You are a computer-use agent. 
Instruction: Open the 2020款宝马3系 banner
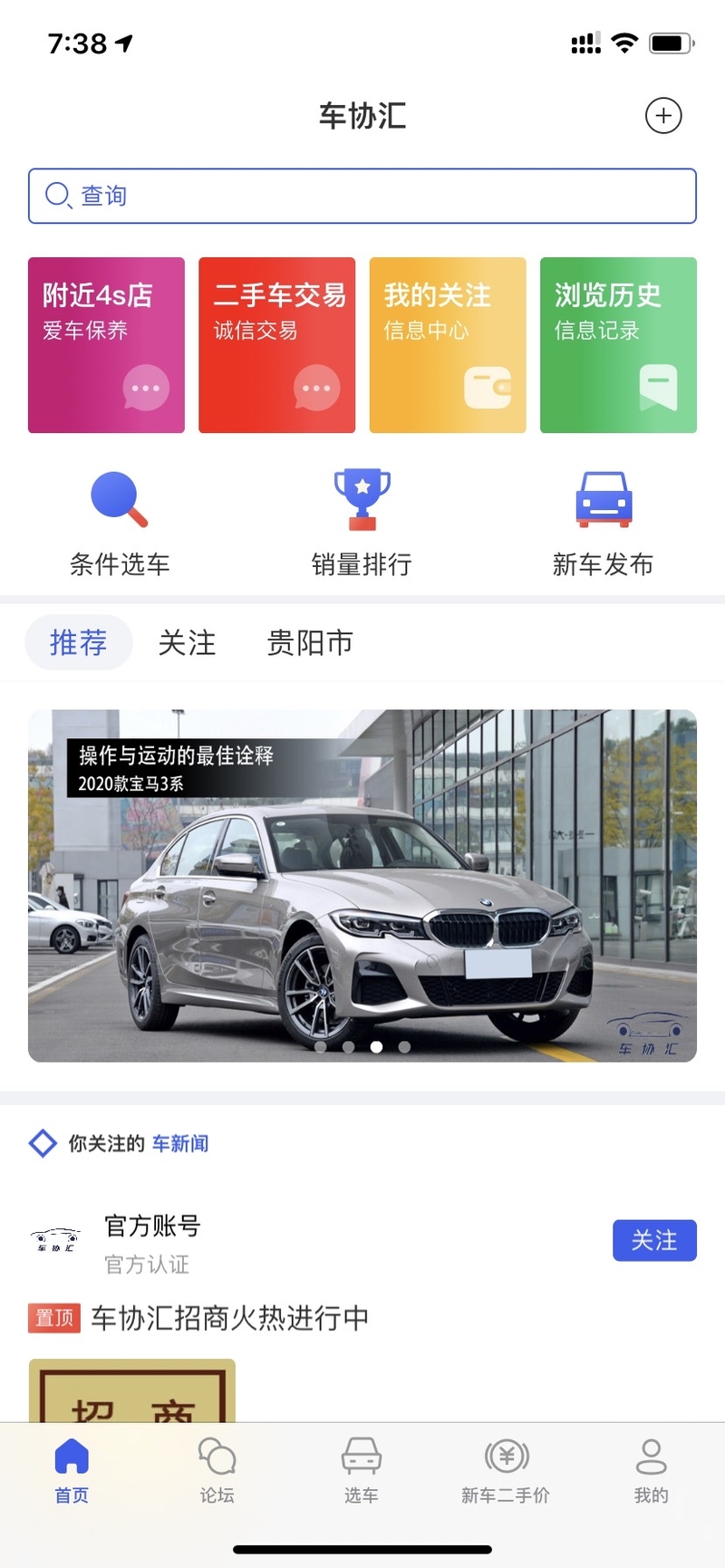[x=362, y=885]
